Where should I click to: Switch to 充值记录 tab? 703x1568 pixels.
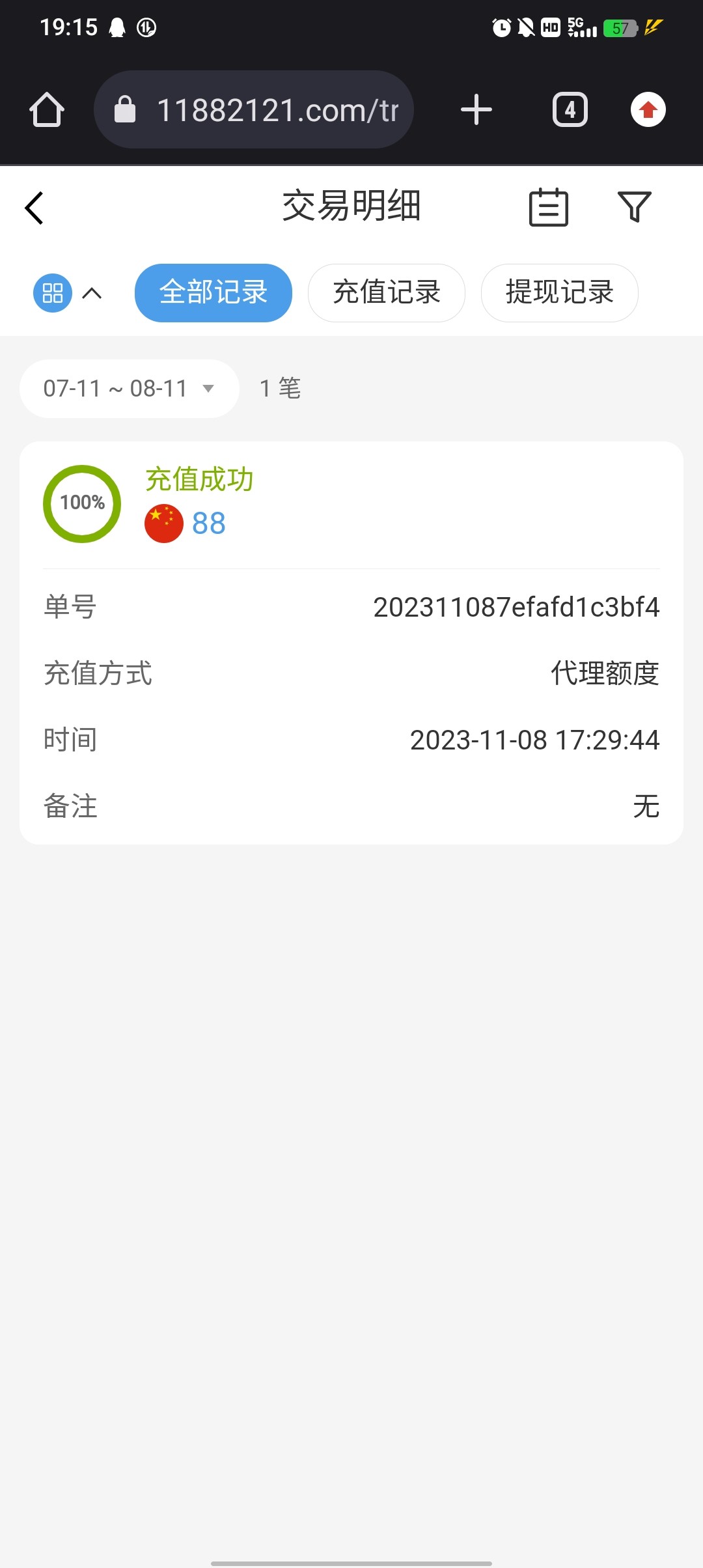(387, 293)
